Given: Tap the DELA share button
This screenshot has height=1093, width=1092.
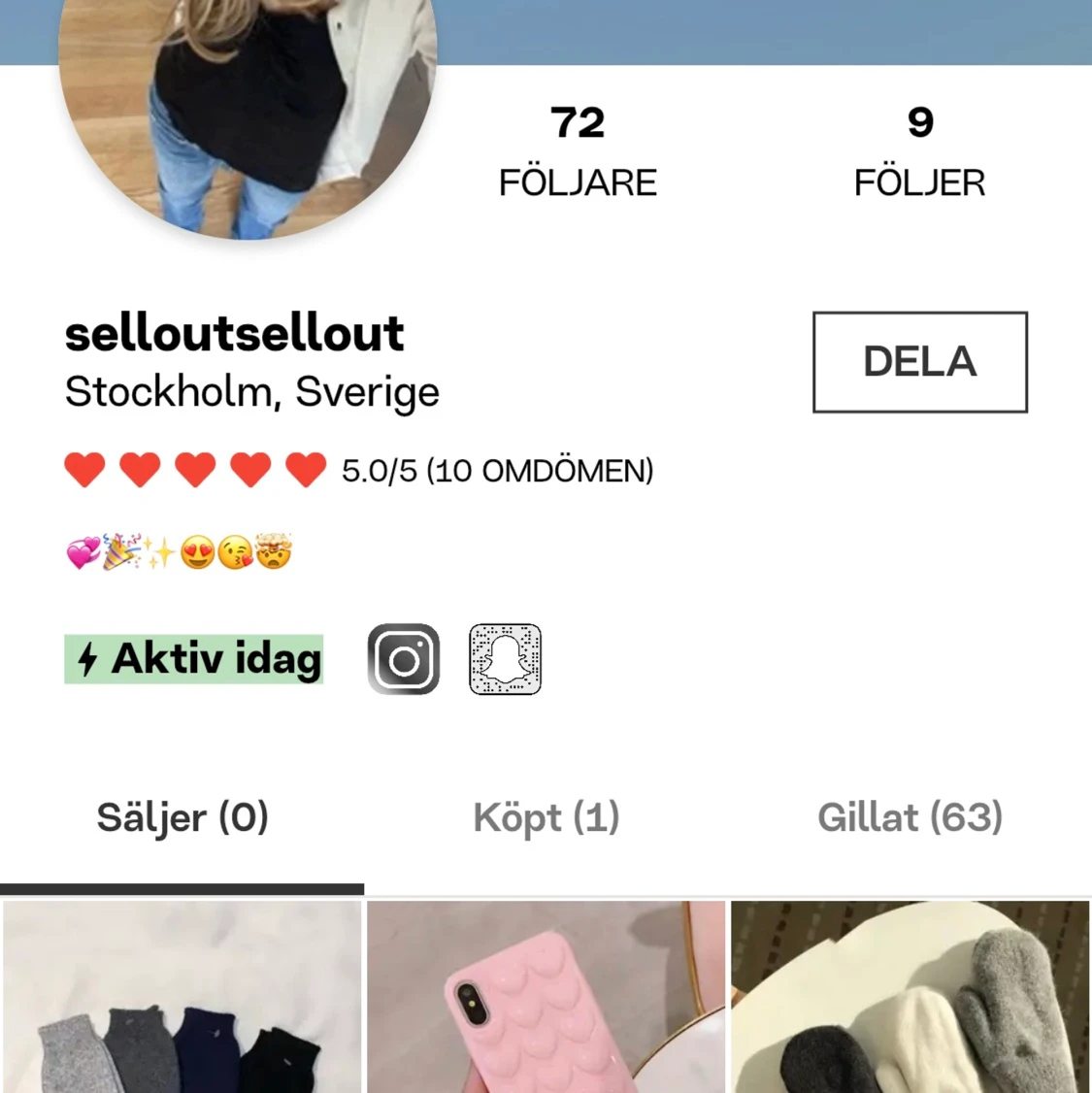Looking at the screenshot, I should 919,362.
